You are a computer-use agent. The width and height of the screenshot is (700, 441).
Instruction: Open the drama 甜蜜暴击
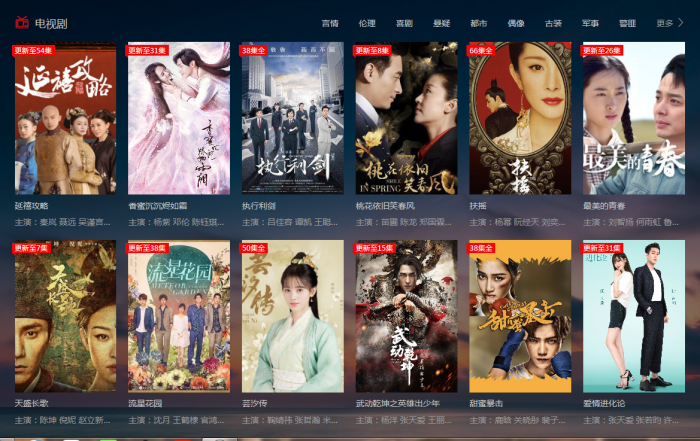[x=521, y=316]
